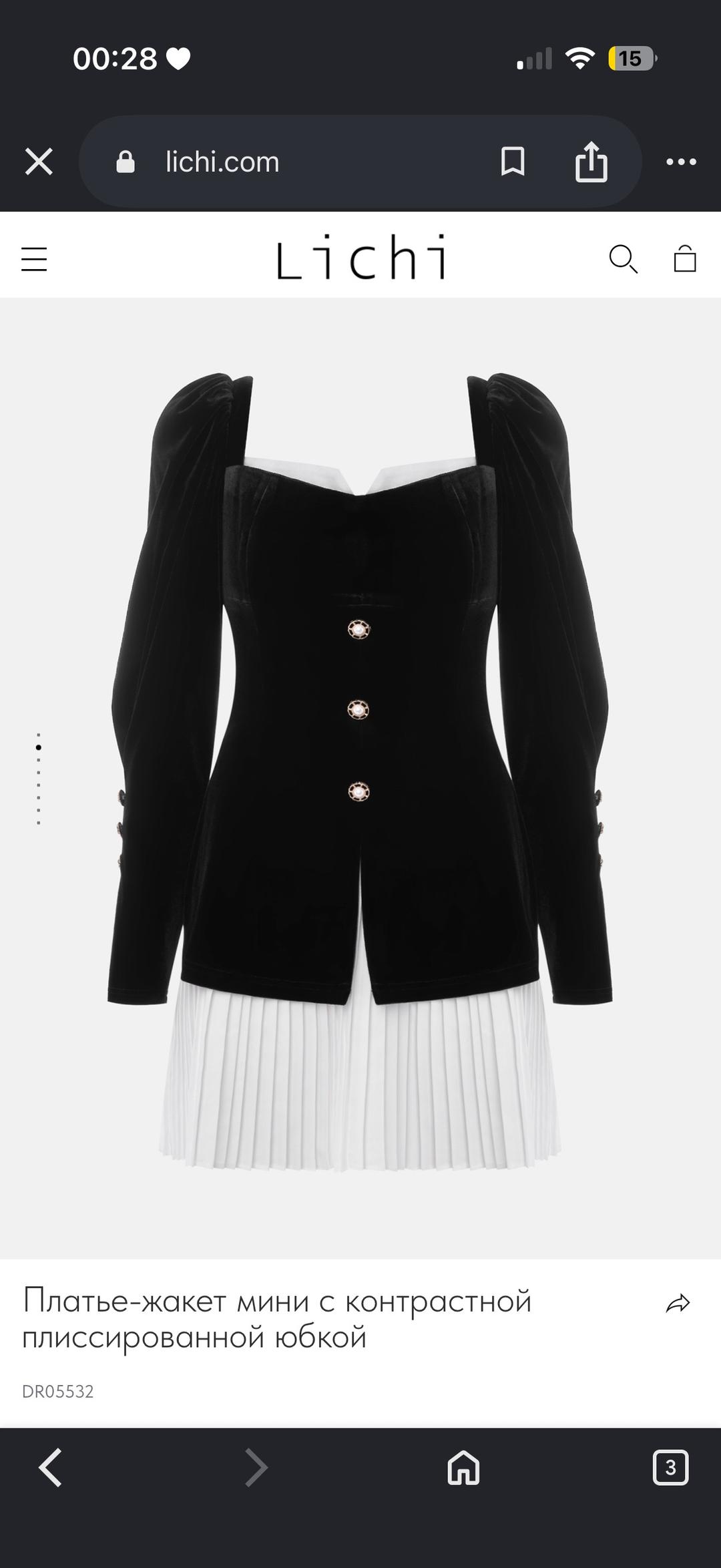Screen dimensions: 721x1568
Task: Go back to the previous page
Action: 51,1468
